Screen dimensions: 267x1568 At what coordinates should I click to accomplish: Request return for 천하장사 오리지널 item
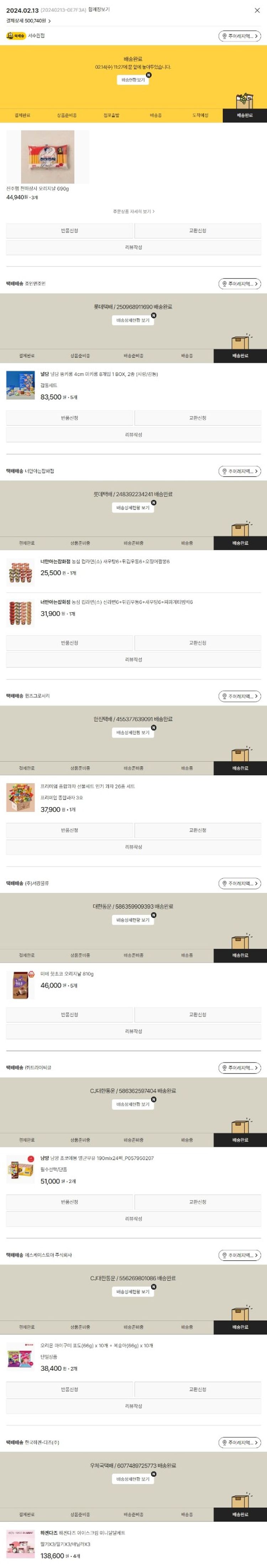[x=69, y=231]
